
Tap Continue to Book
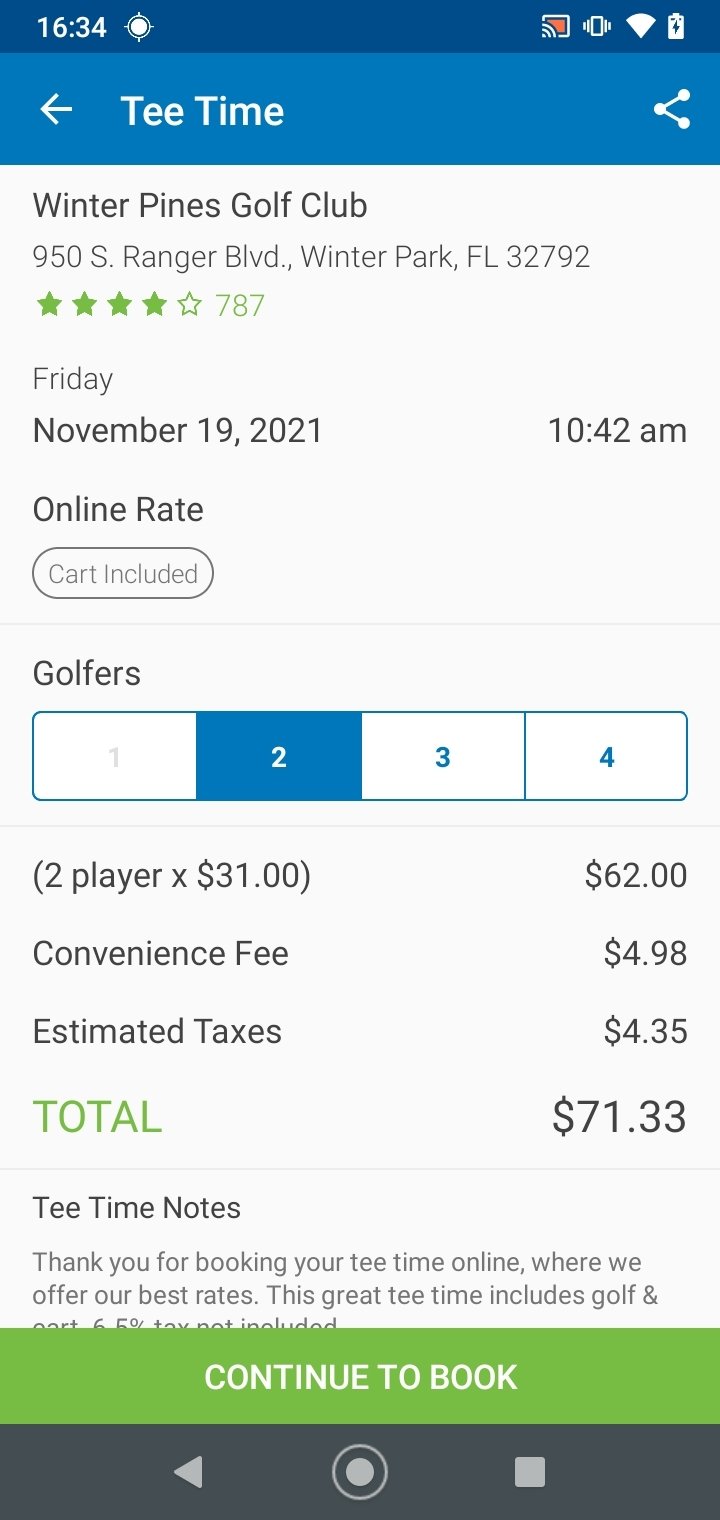click(x=360, y=1376)
